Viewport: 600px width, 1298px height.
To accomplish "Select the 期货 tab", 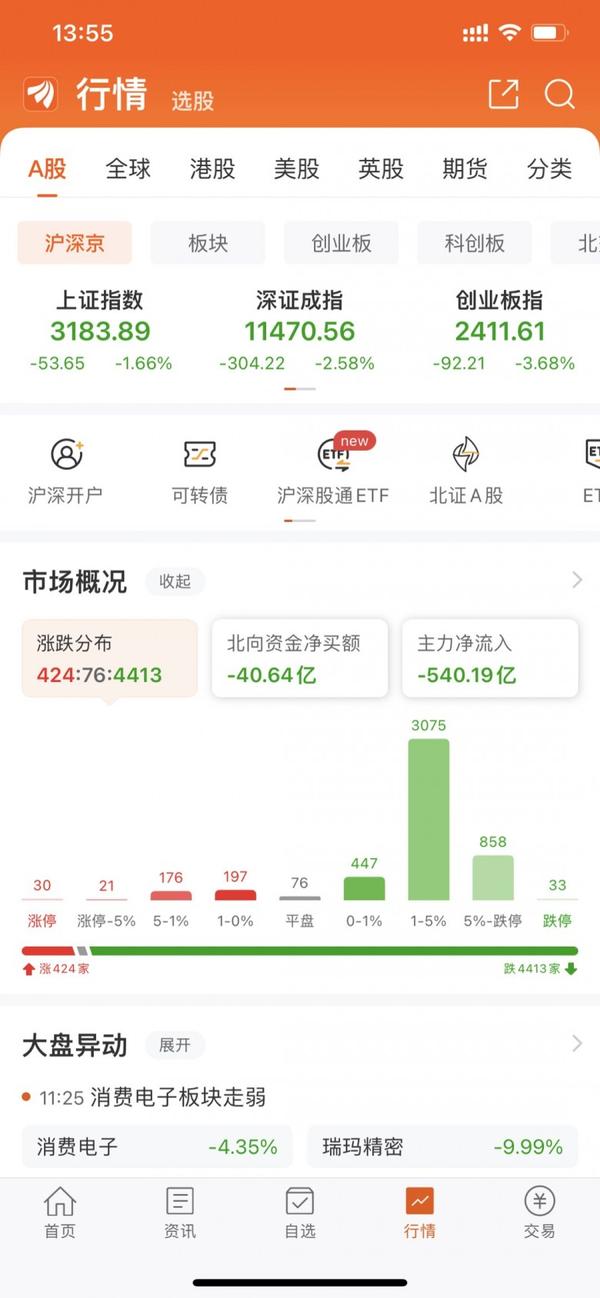I will pyautogui.click(x=465, y=169).
